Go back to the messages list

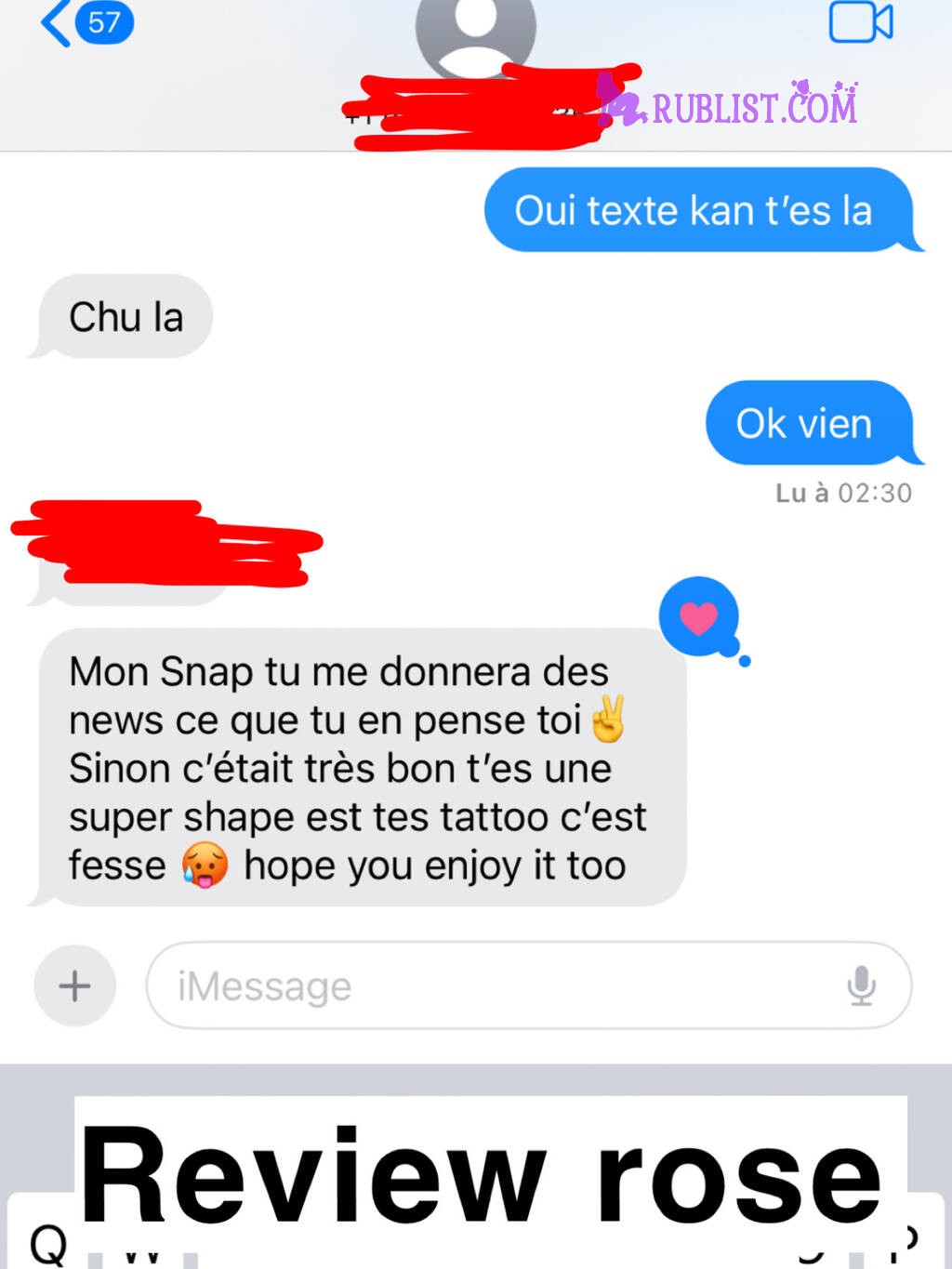[x=84, y=22]
